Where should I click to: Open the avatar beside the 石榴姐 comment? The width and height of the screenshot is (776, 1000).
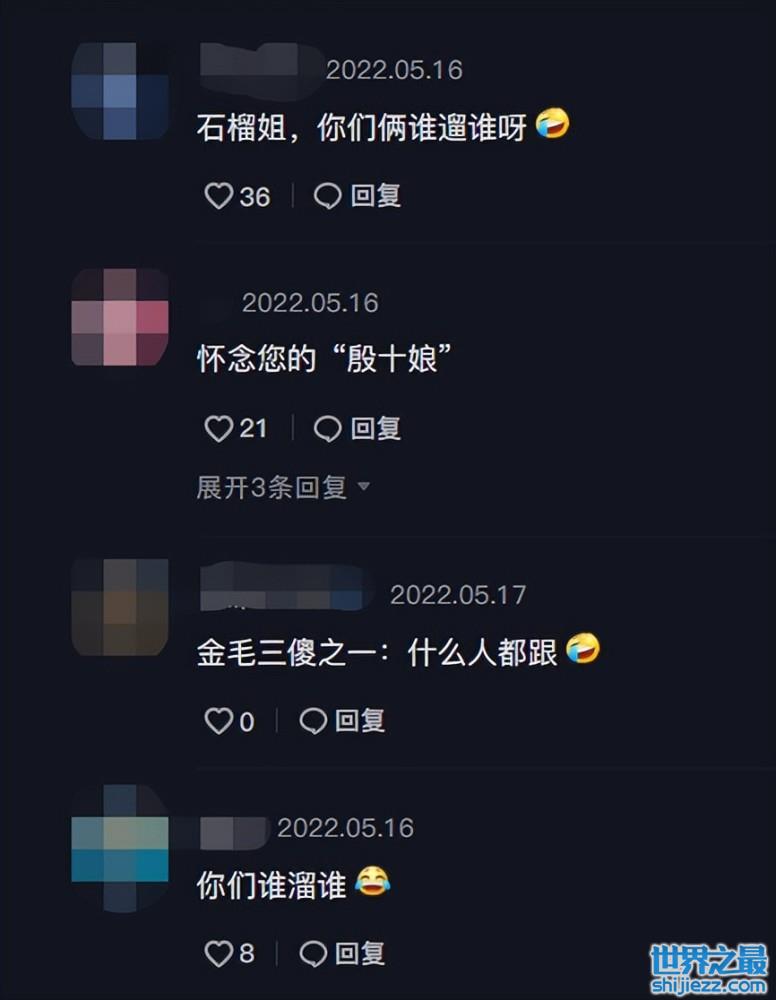pos(120,91)
